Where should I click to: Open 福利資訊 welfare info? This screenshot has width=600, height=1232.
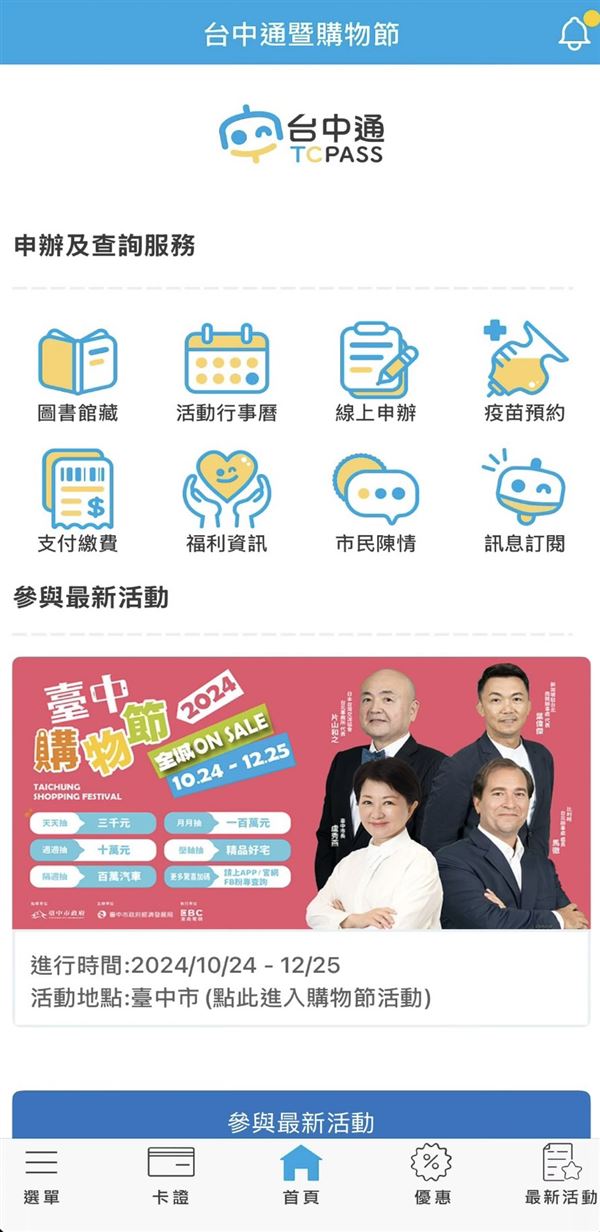pyautogui.click(x=226, y=502)
